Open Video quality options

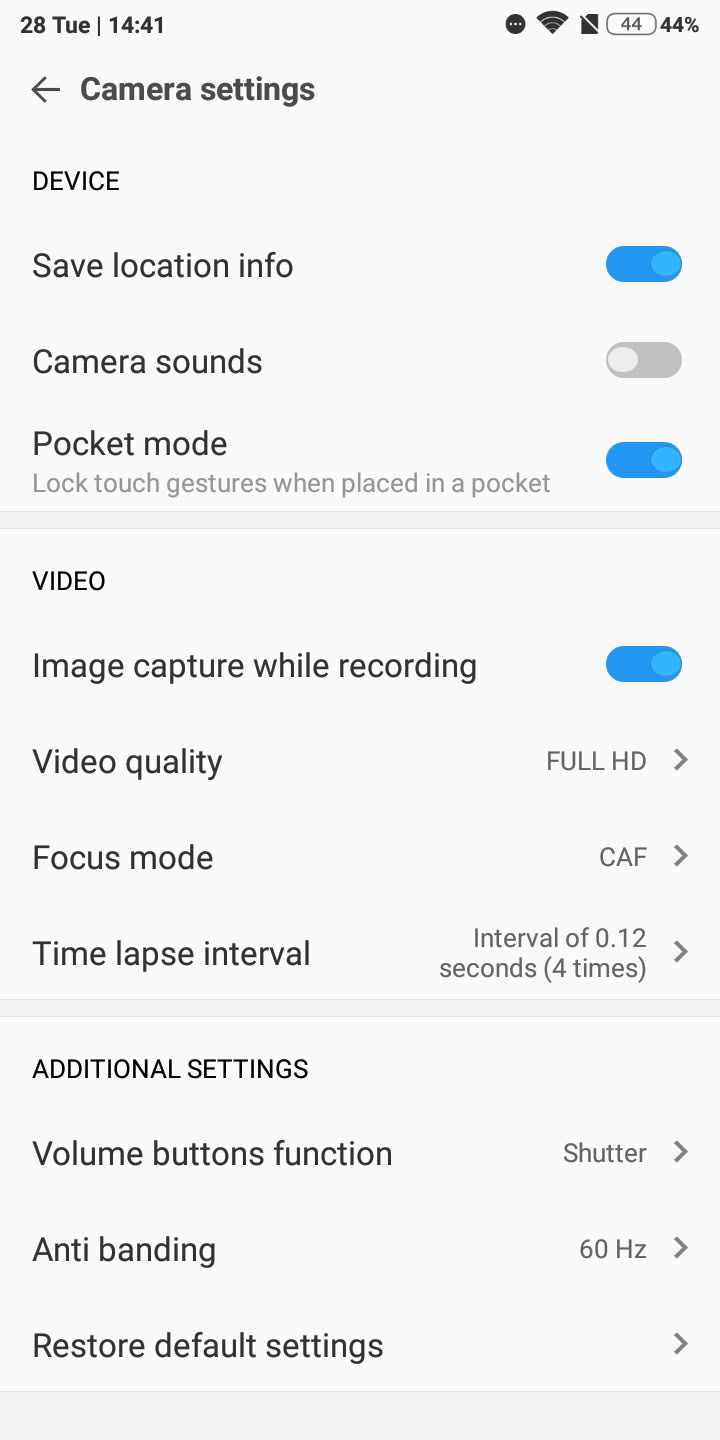[x=360, y=761]
